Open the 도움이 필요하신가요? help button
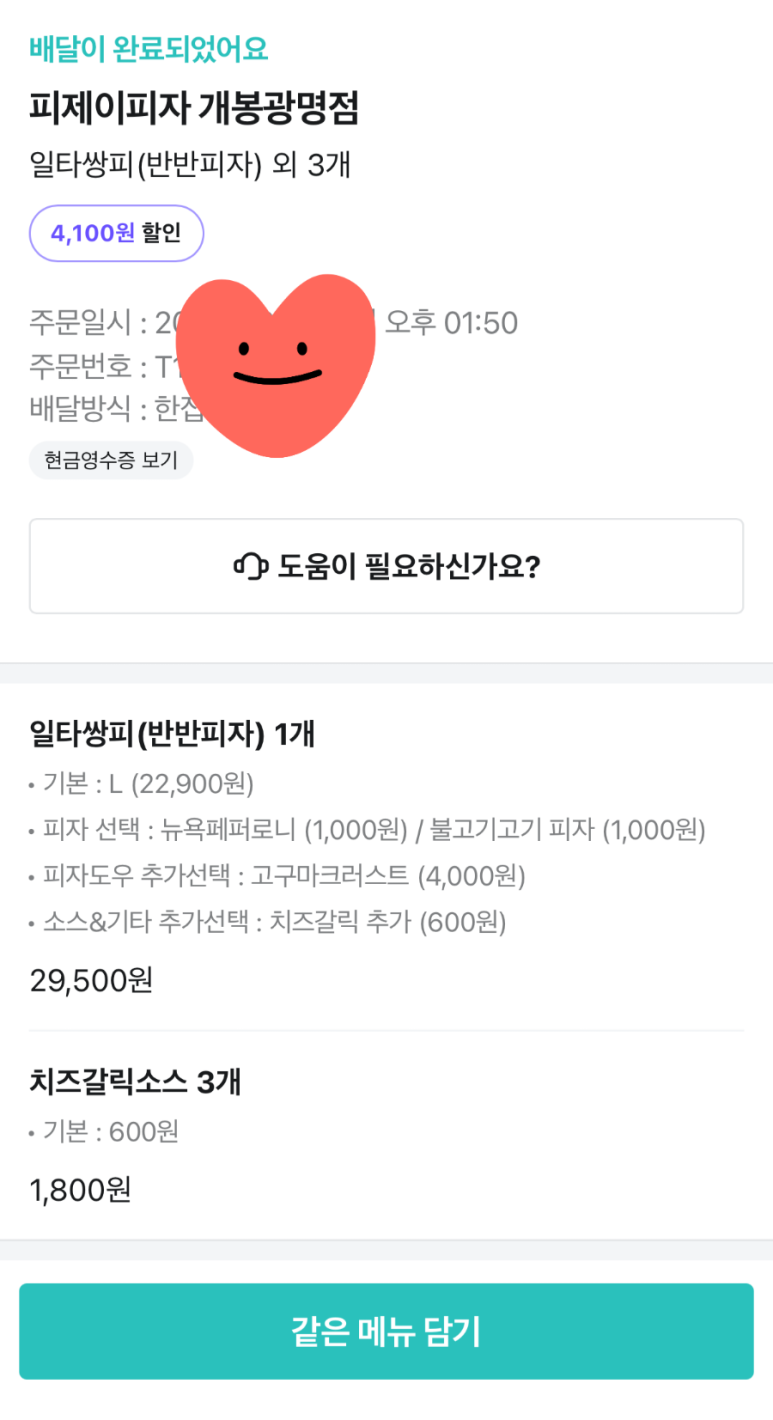 coord(386,566)
